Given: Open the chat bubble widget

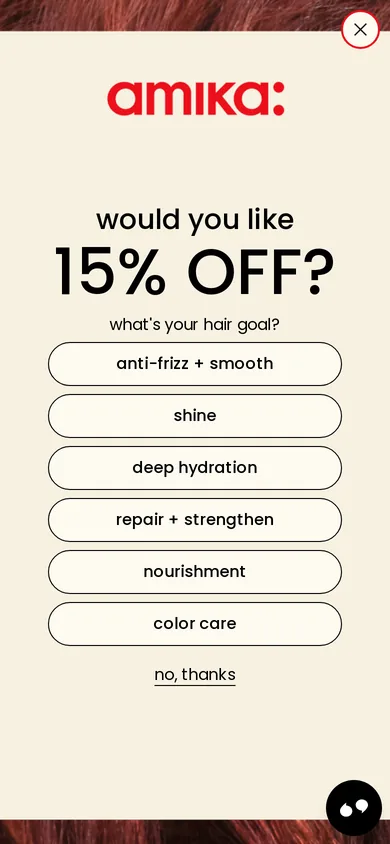Looking at the screenshot, I should click(x=354, y=807).
